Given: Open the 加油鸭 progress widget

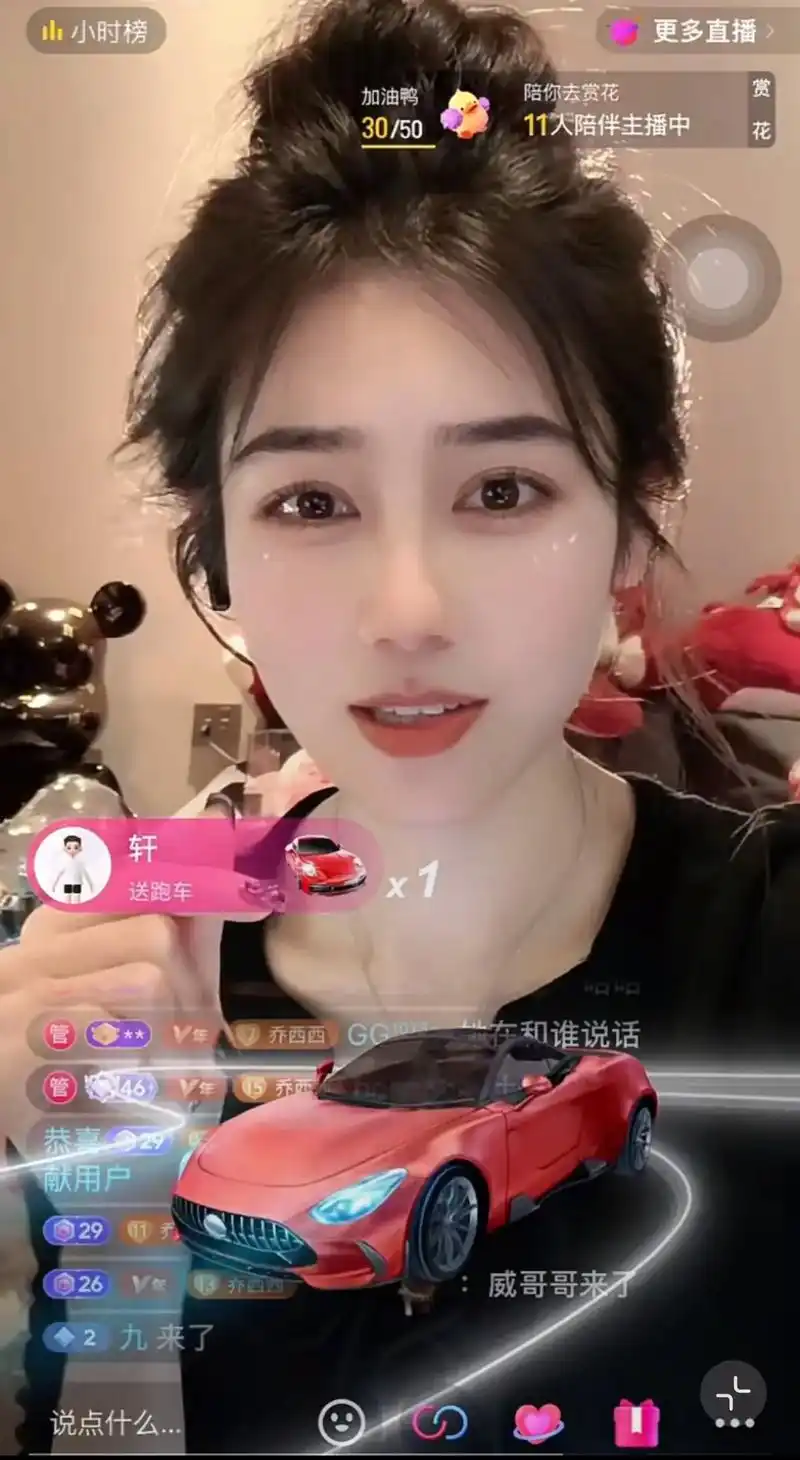Looking at the screenshot, I should point(425,112).
